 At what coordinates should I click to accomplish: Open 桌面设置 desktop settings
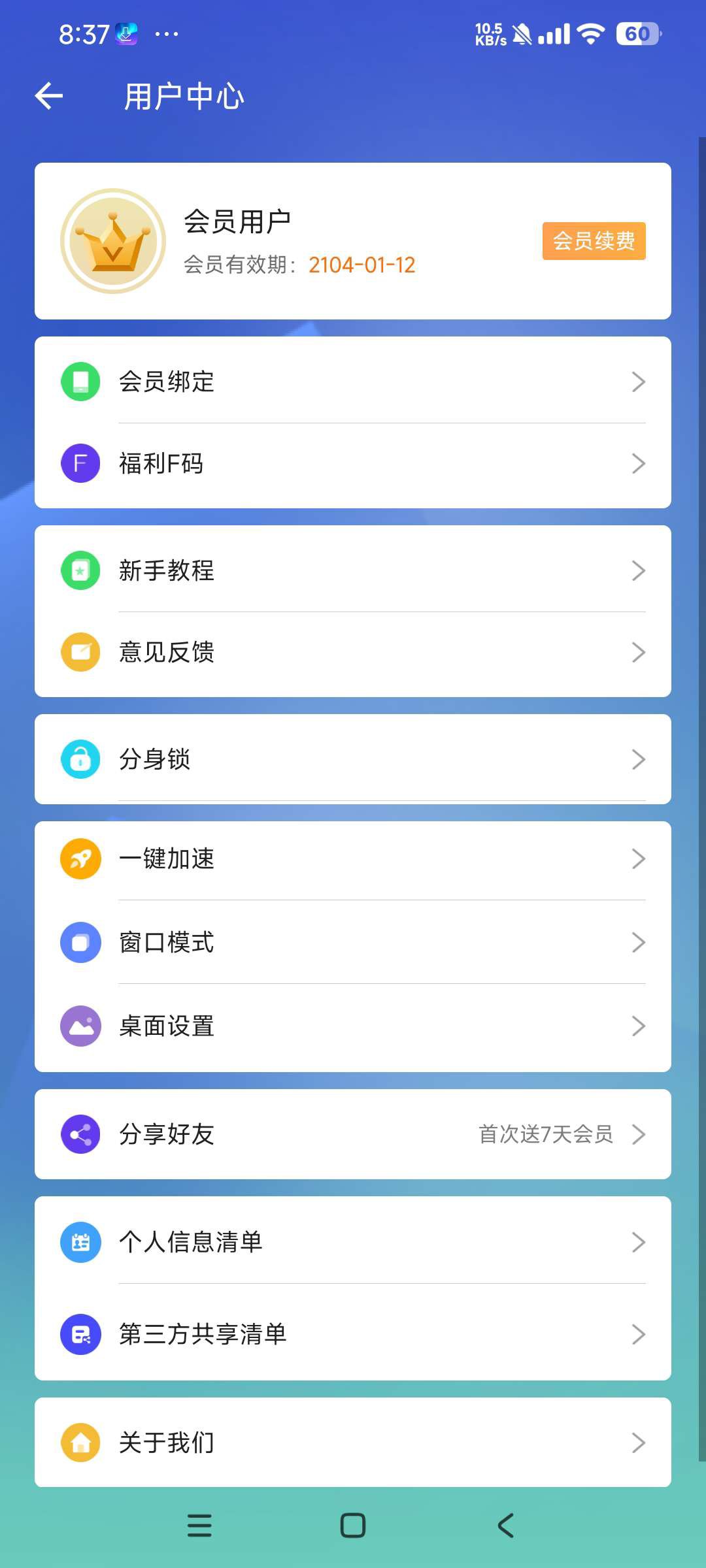click(353, 1026)
